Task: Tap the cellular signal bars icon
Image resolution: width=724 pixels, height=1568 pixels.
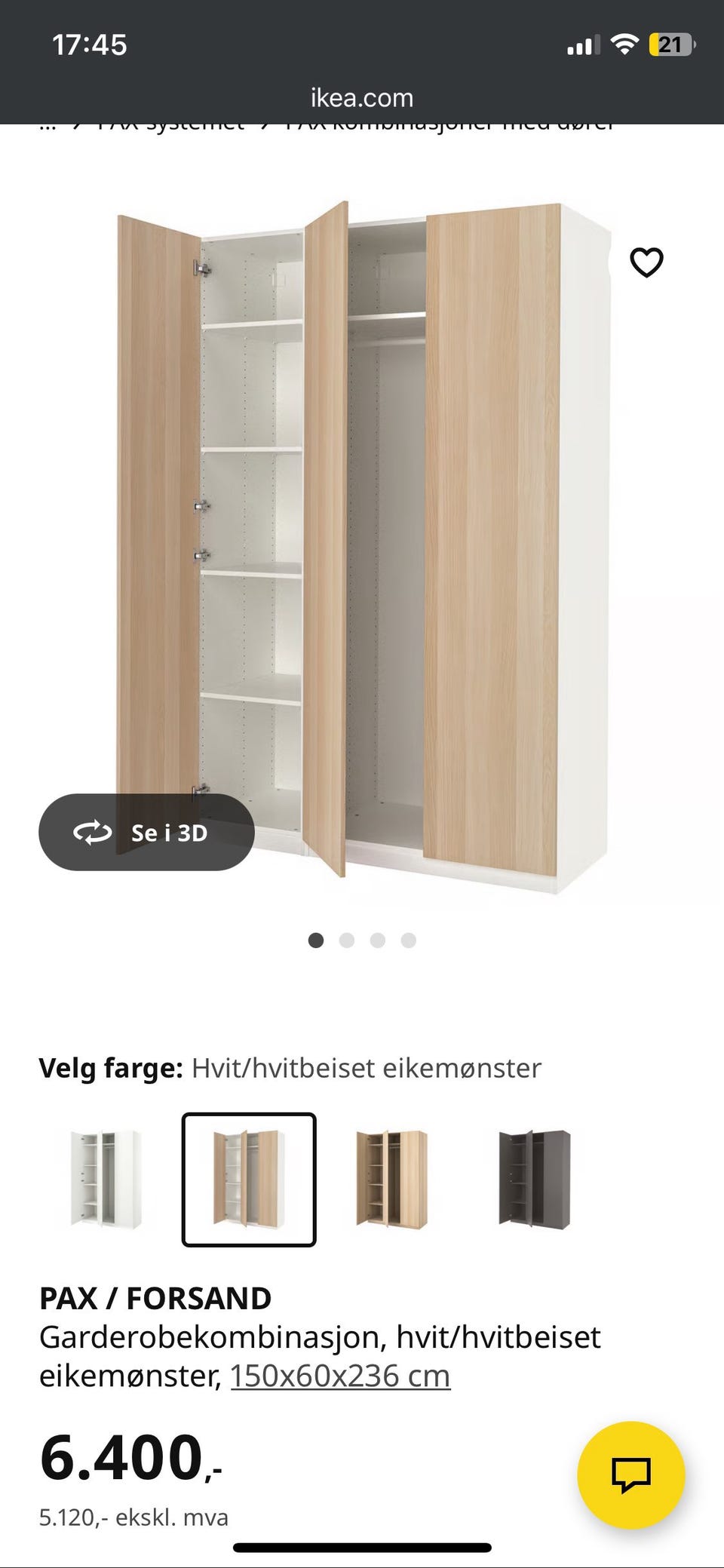Action: point(581,45)
